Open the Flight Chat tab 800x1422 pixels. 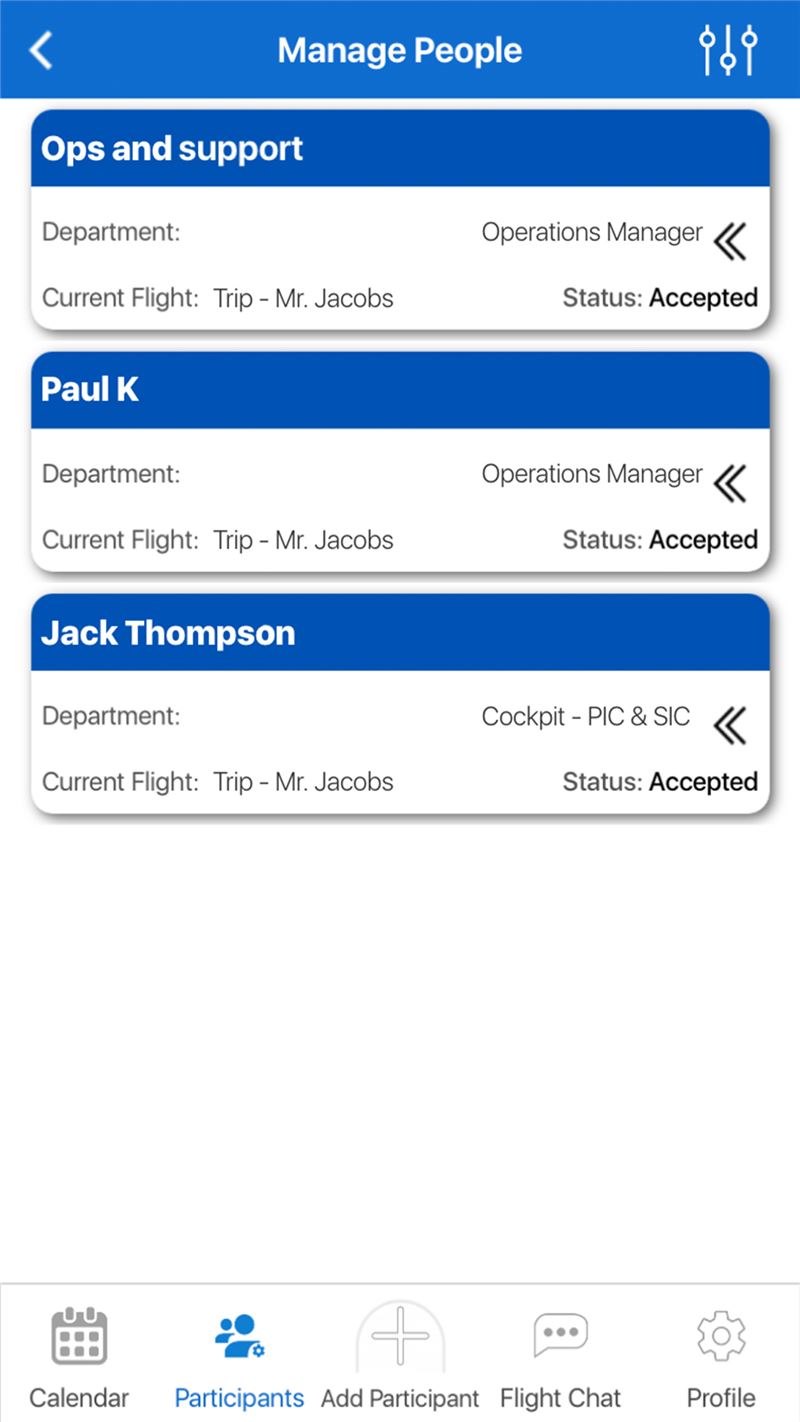coord(560,1355)
